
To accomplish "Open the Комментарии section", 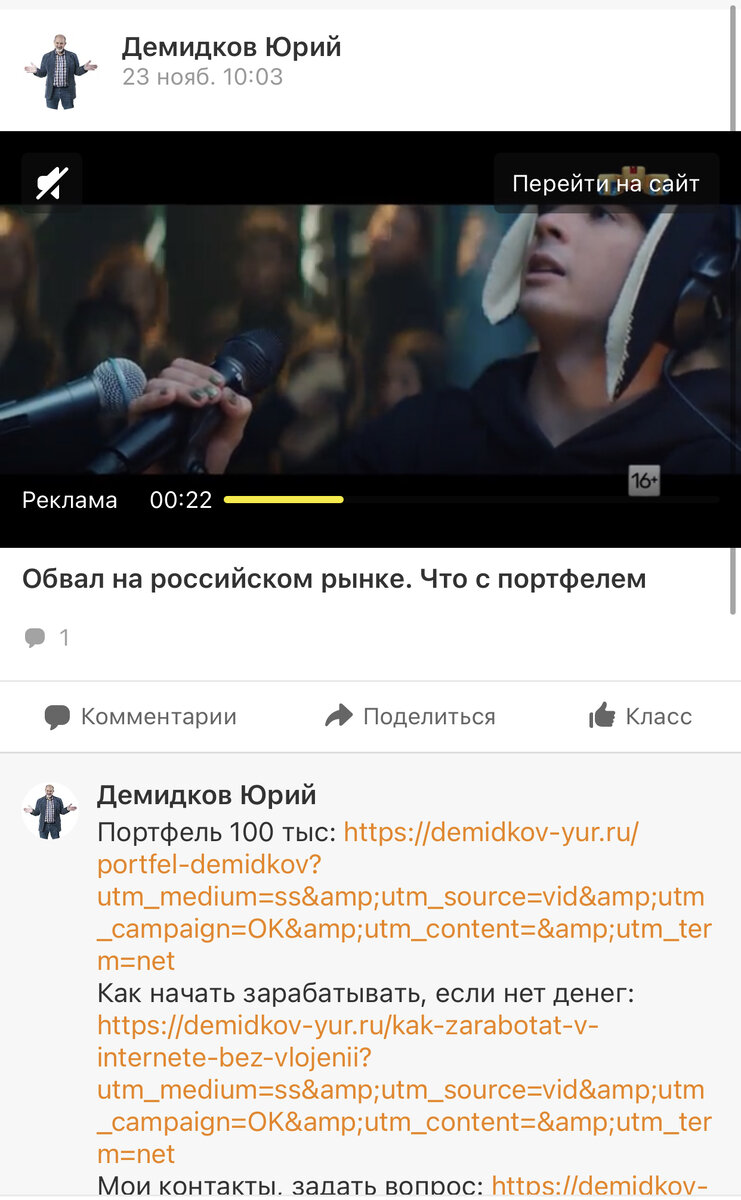I will (x=140, y=716).
